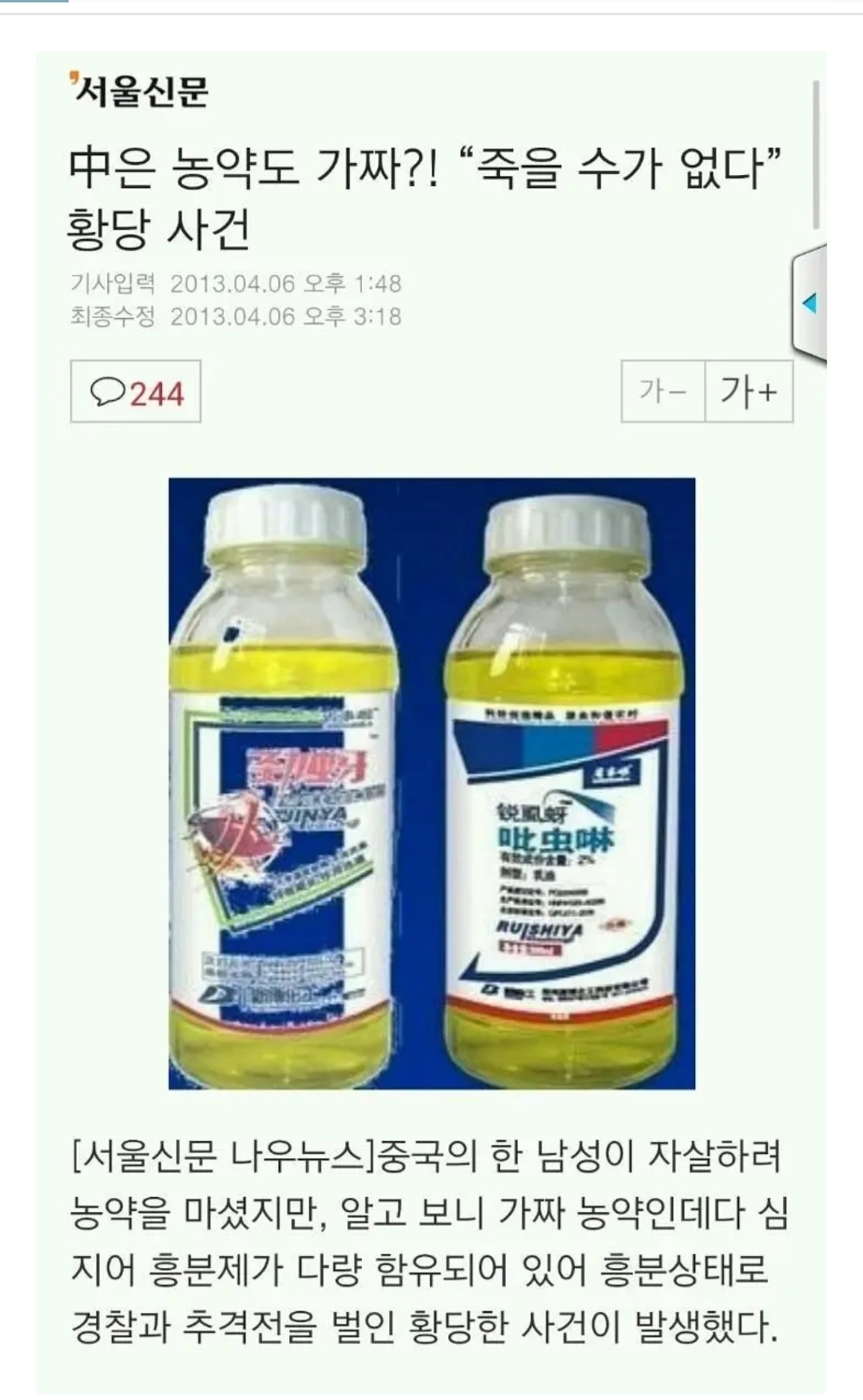Viewport: 863px width, 1400px height.
Task: Open the 244 comments button
Action: point(135,392)
